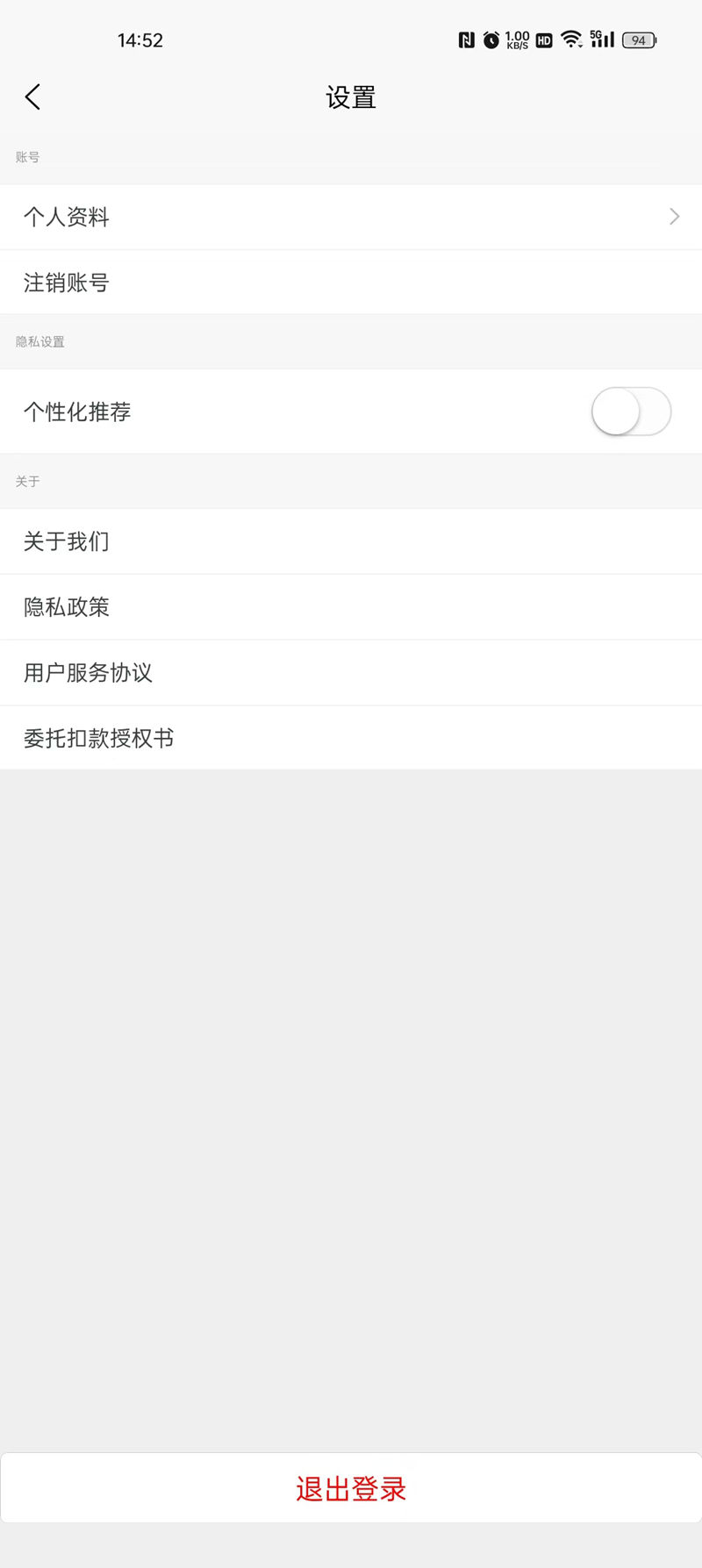Screen dimensions: 702x1568
Task: Enable the 个性化推荐 switch
Action: click(631, 412)
